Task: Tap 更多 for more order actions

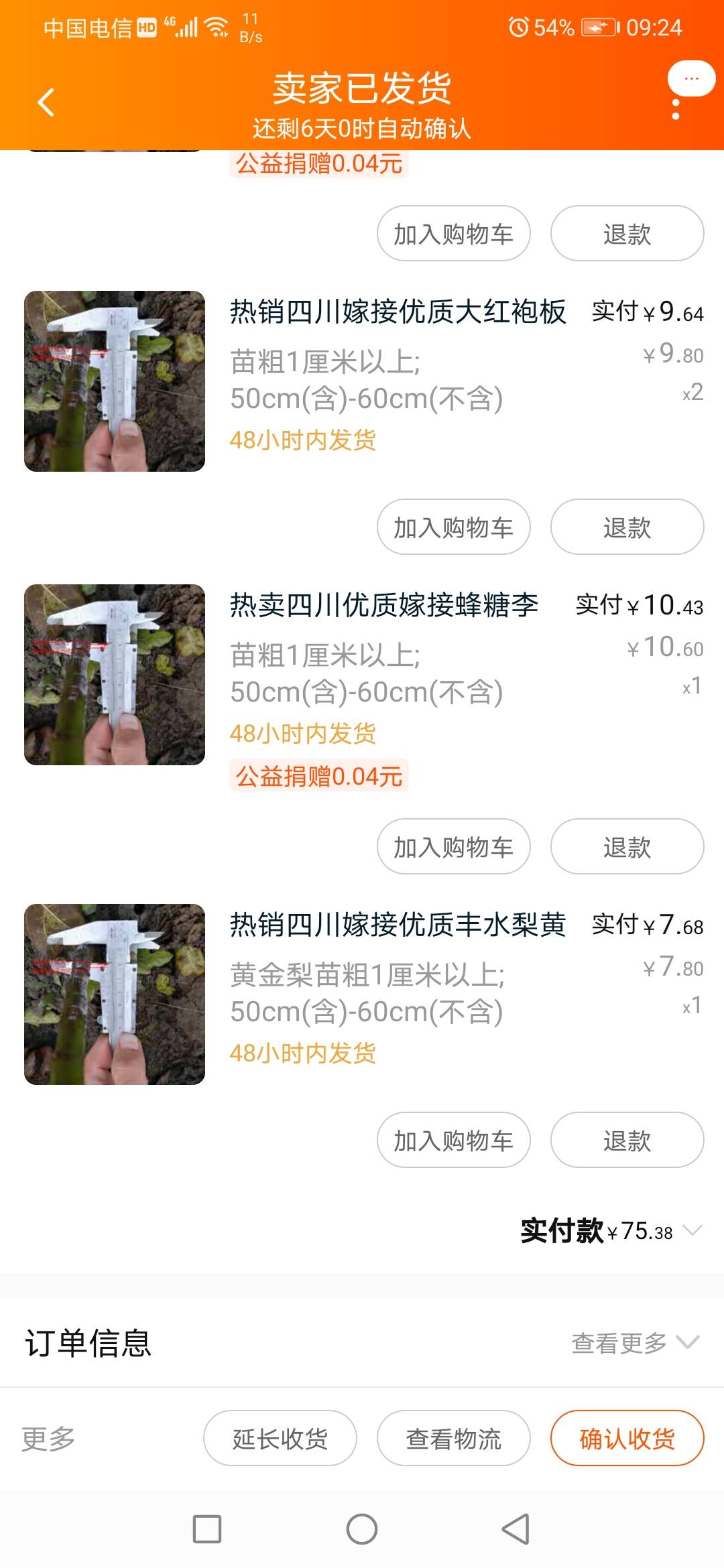Action: click(48, 1438)
